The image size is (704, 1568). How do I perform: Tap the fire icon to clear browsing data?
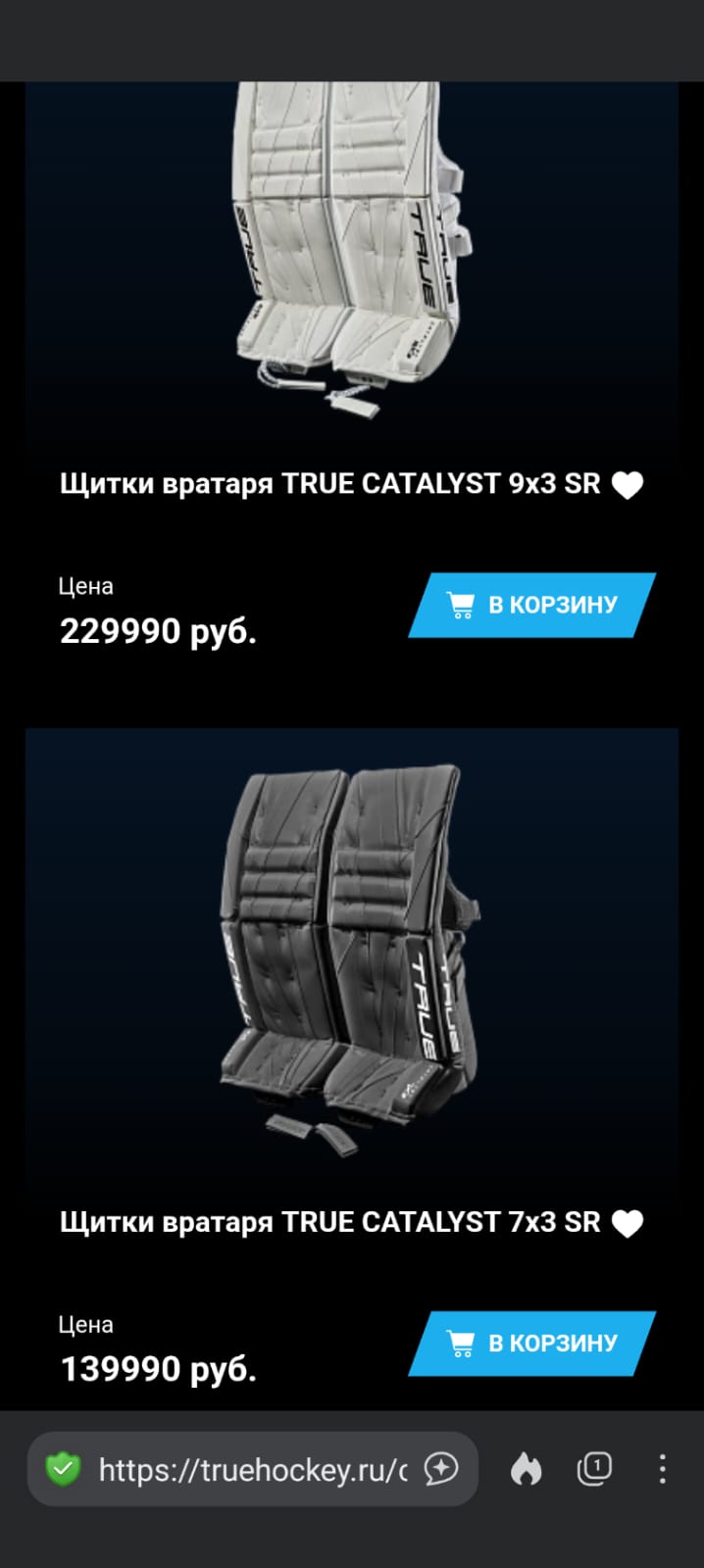pyautogui.click(x=526, y=1468)
